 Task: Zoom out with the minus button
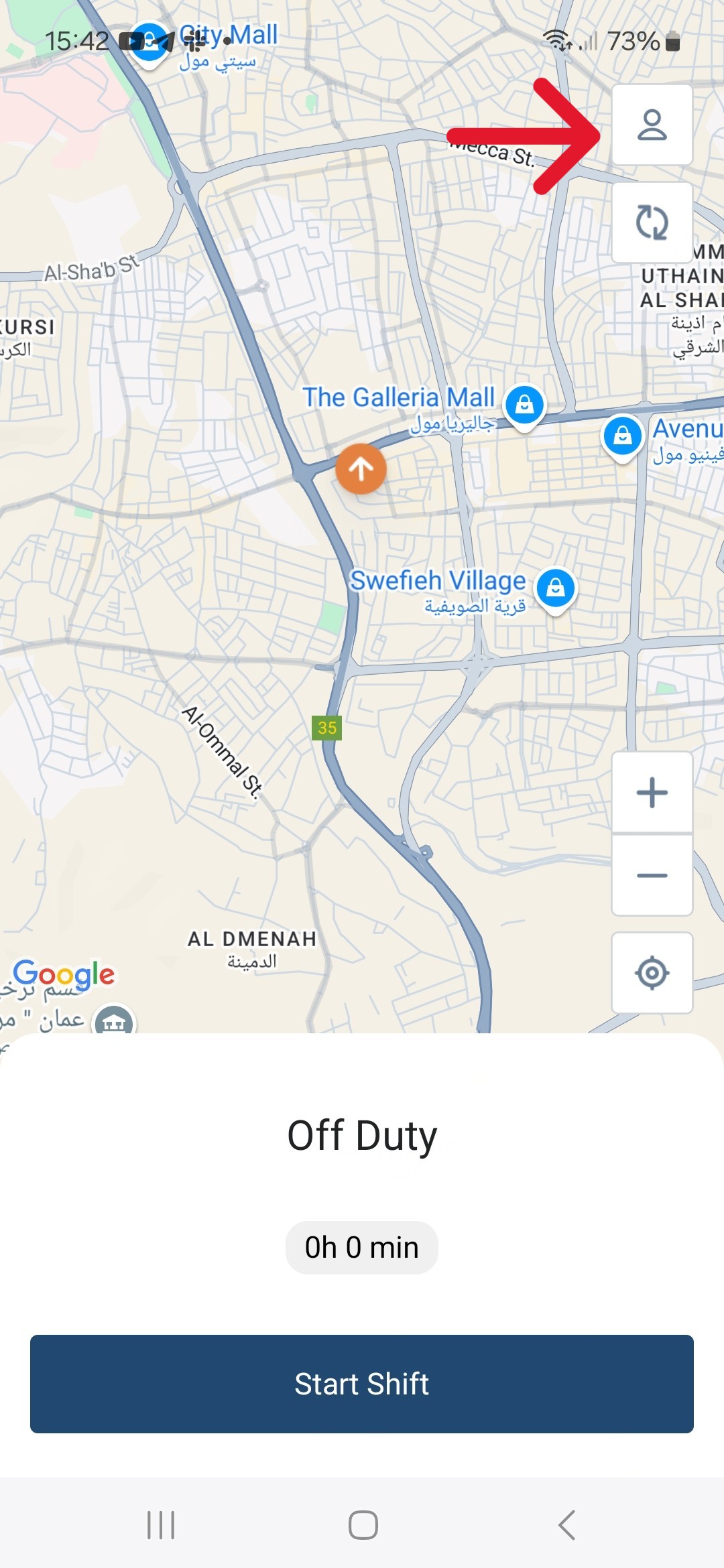[x=652, y=875]
